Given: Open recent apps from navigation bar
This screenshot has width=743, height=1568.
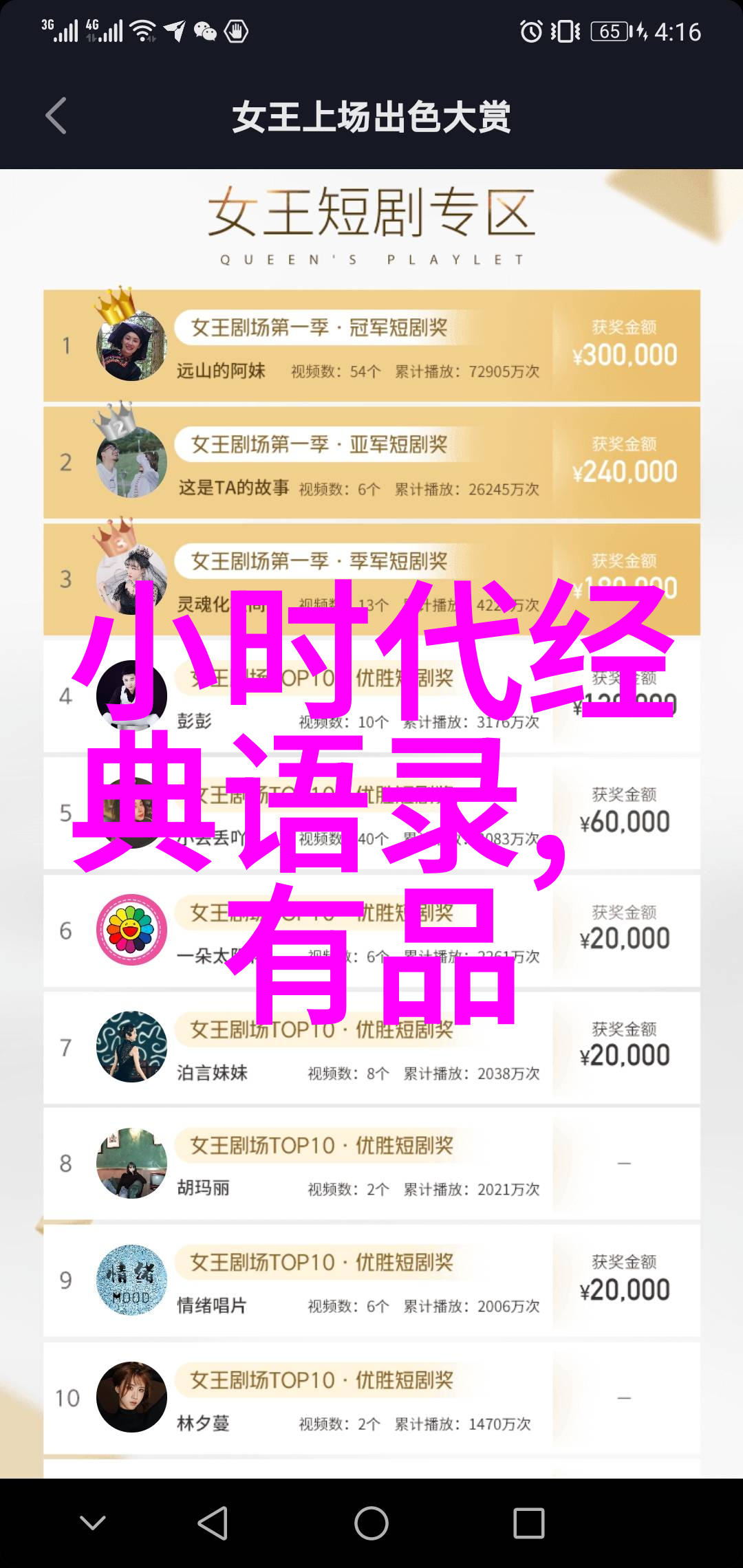Looking at the screenshot, I should (x=528, y=1523).
